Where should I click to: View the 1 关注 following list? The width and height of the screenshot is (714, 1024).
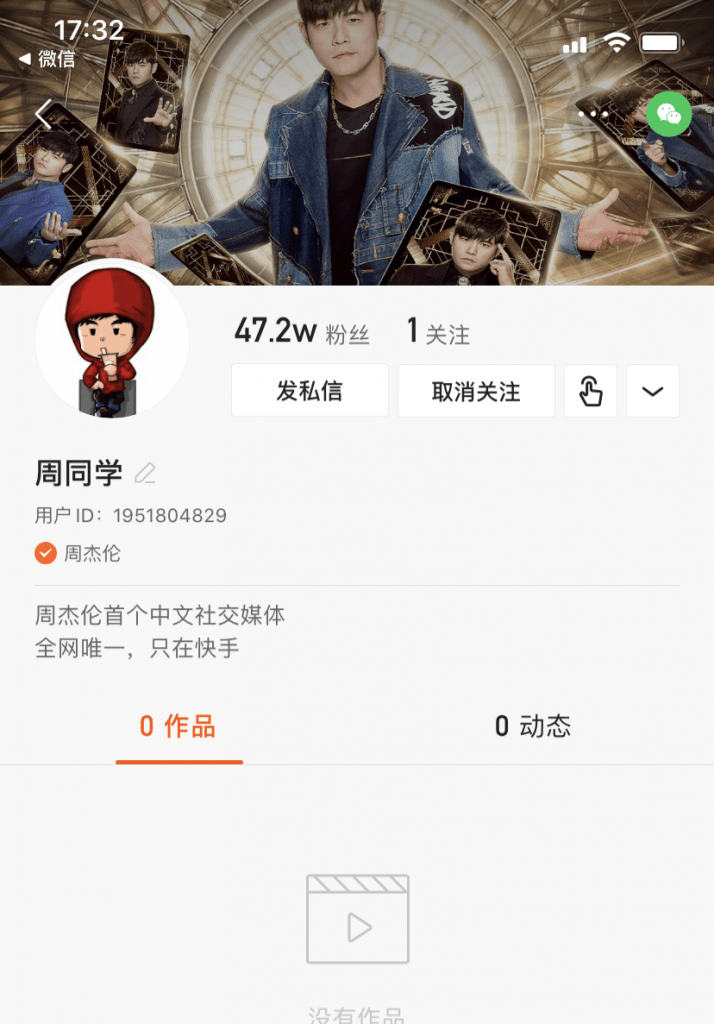click(x=438, y=332)
